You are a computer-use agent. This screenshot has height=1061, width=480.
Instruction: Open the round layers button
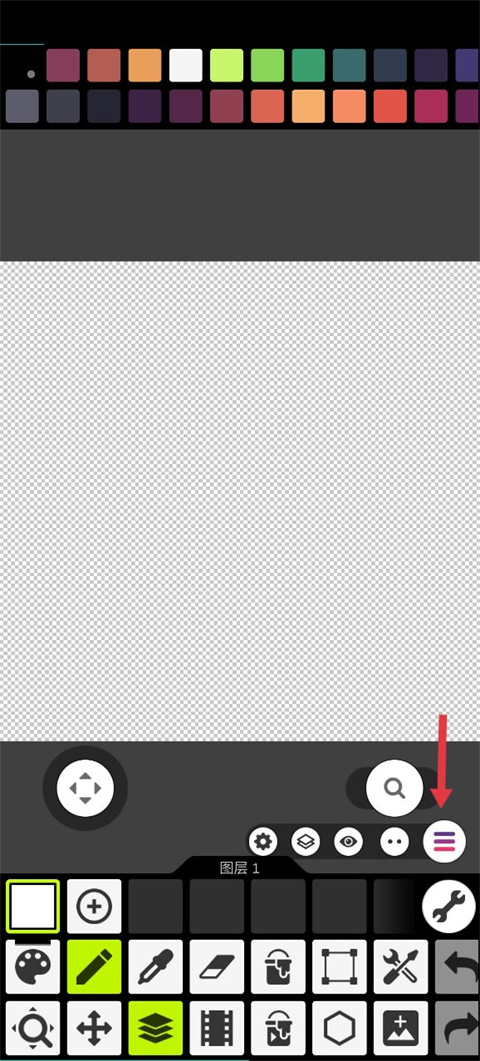(x=306, y=842)
